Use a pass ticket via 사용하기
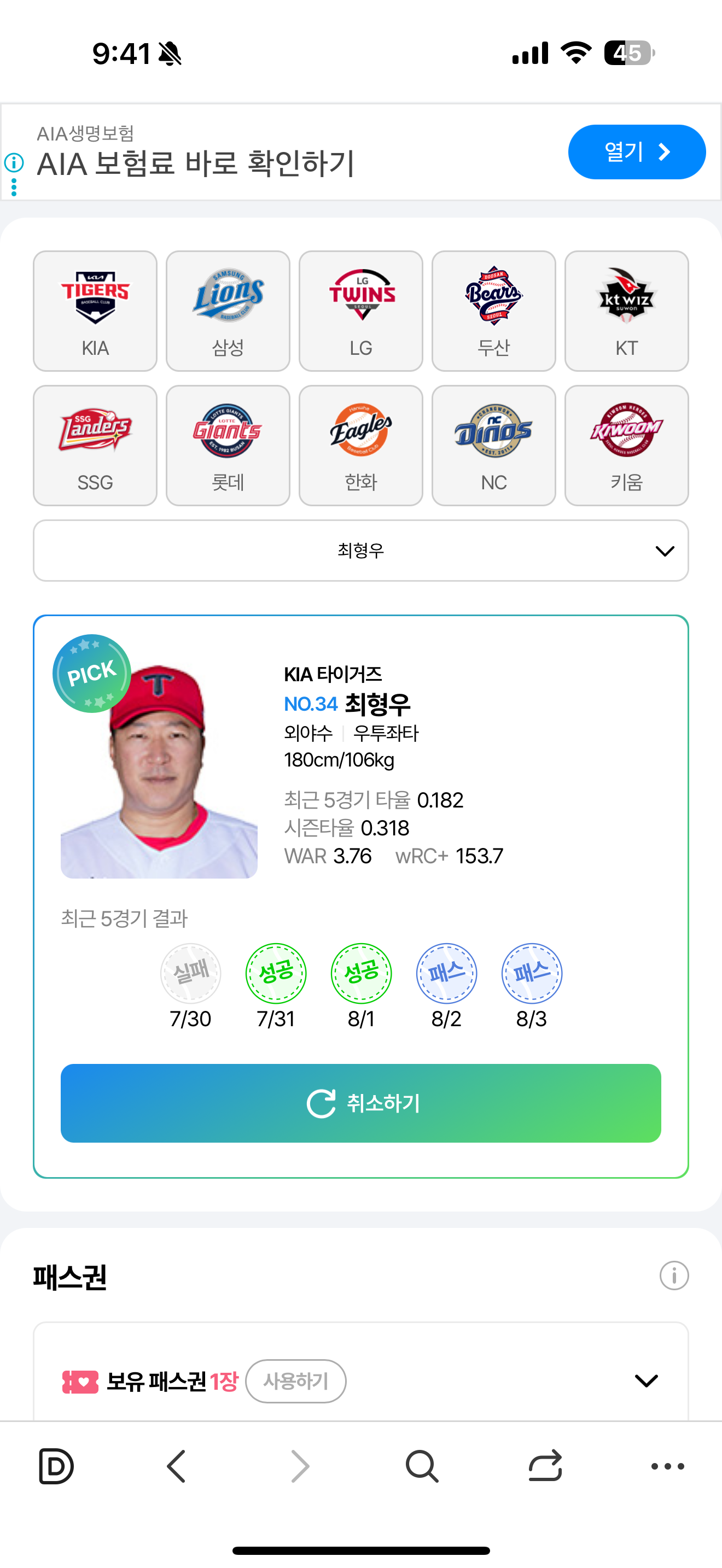 296,1380
